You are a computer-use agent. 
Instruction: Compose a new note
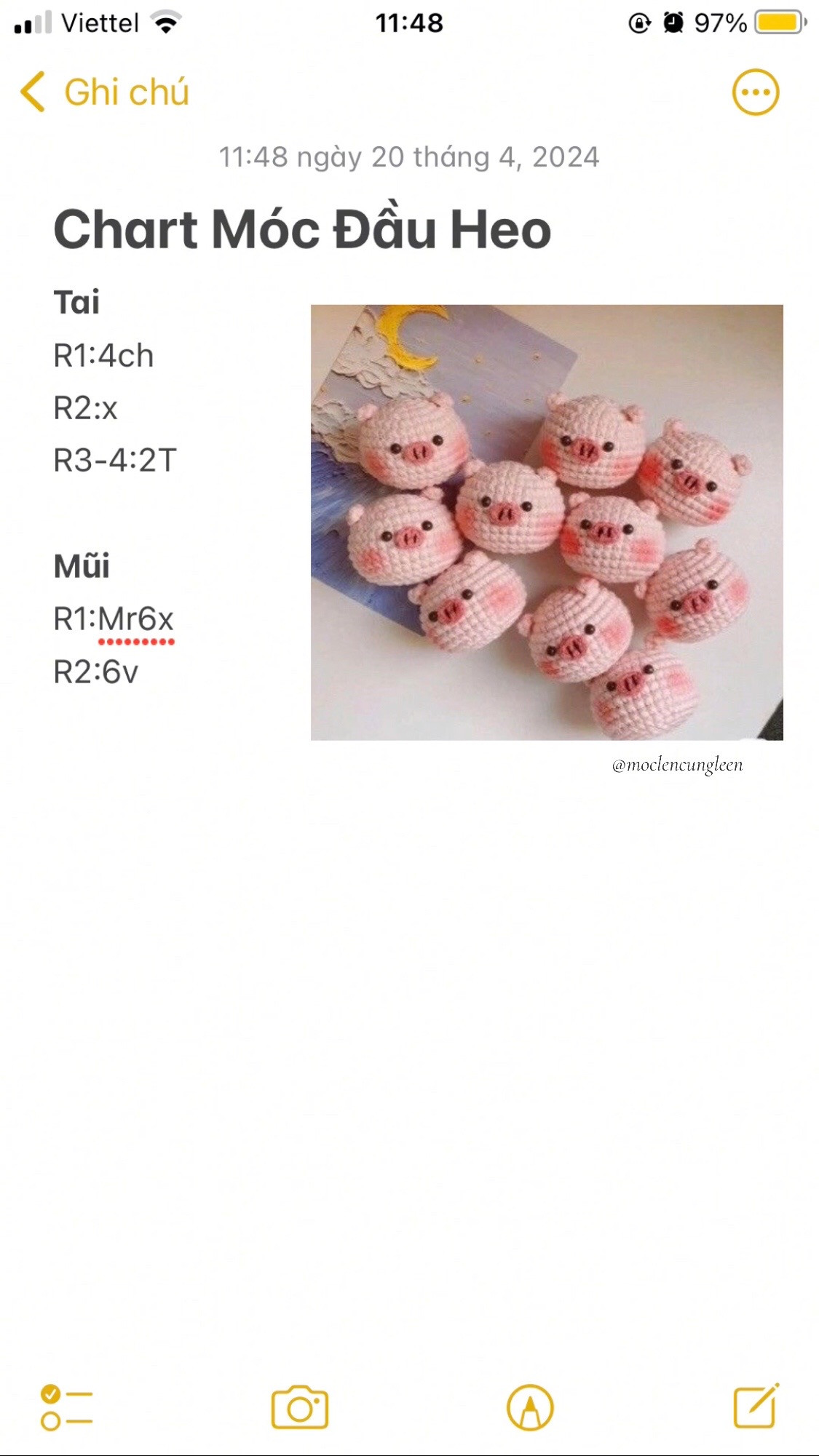756,1407
